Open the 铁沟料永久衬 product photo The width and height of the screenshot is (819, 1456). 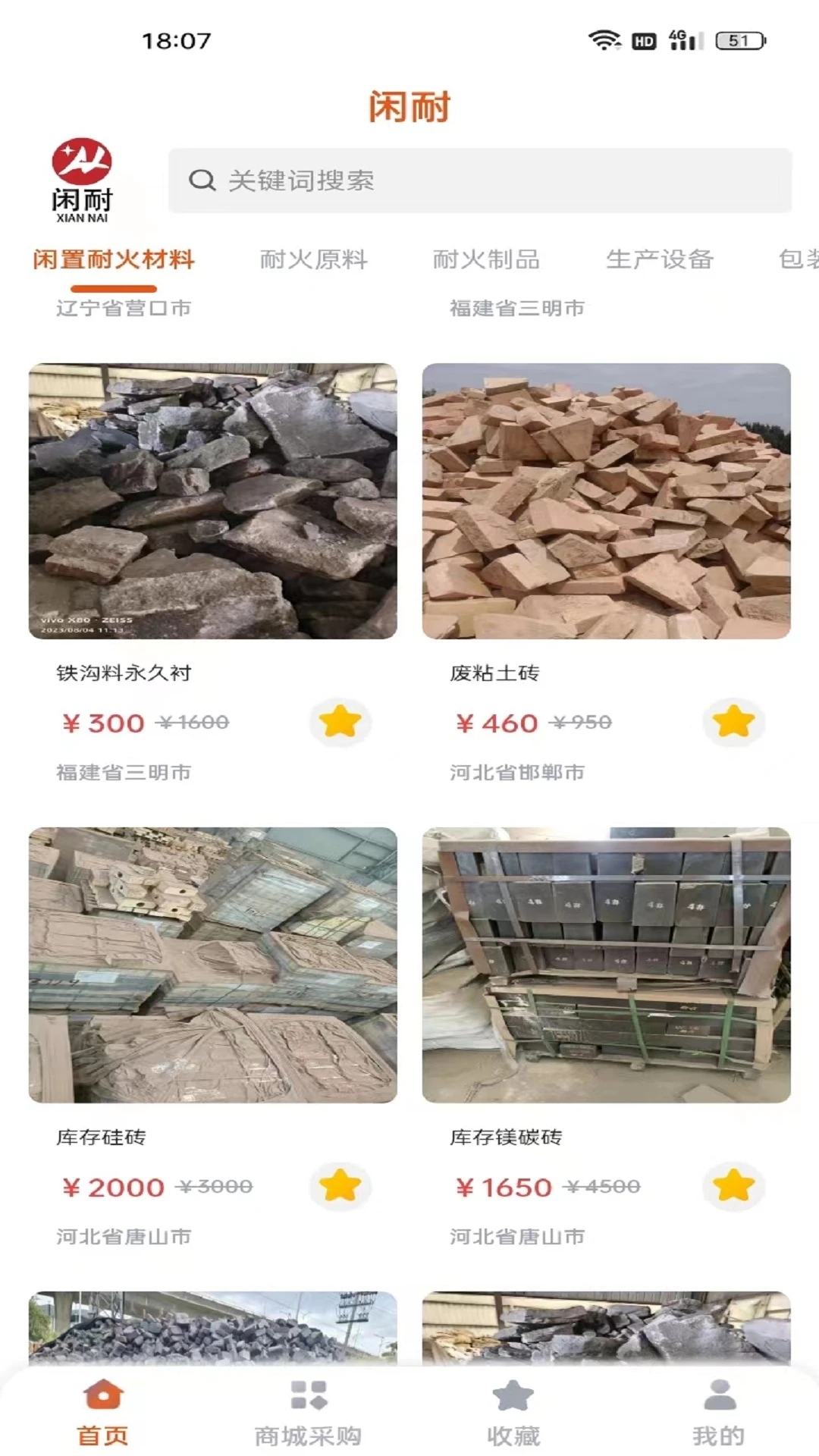tap(213, 501)
